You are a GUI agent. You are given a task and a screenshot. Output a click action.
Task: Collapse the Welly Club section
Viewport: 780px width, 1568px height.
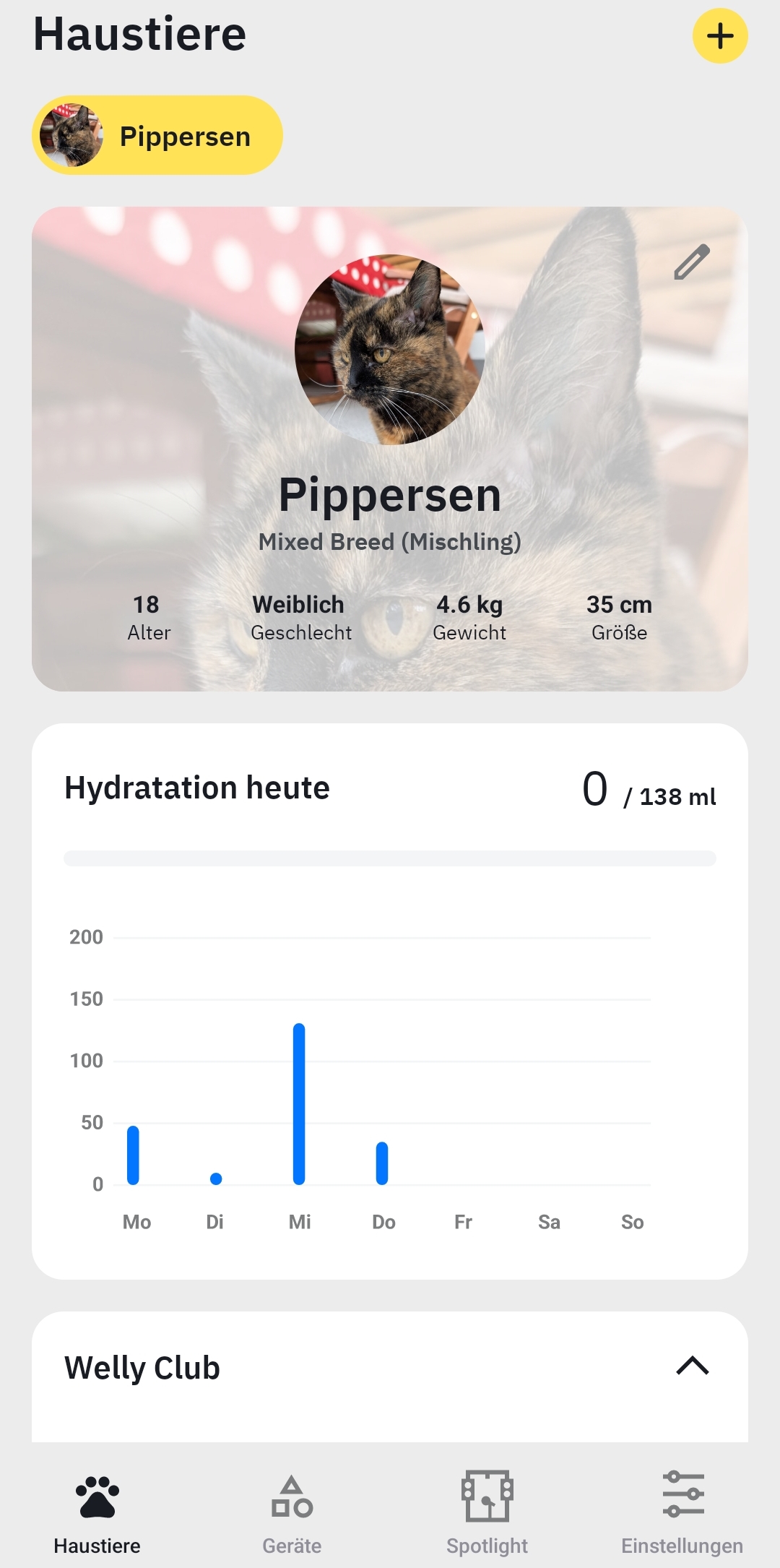[692, 1366]
